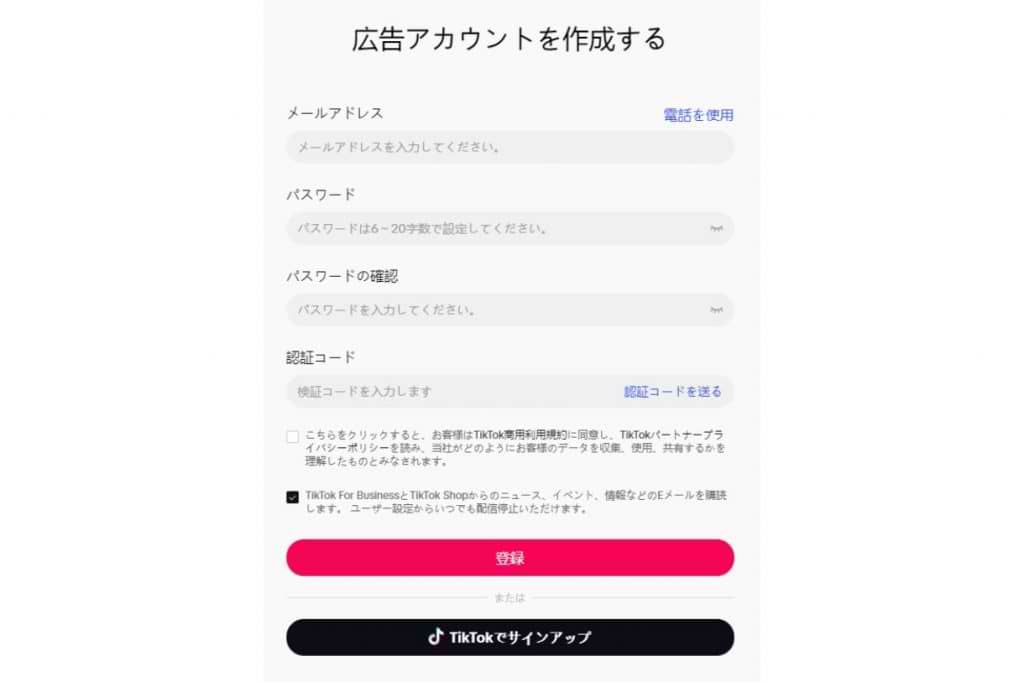Focus the パスワード input field
Viewport: 1024px width, 682px height.
pos(495,229)
